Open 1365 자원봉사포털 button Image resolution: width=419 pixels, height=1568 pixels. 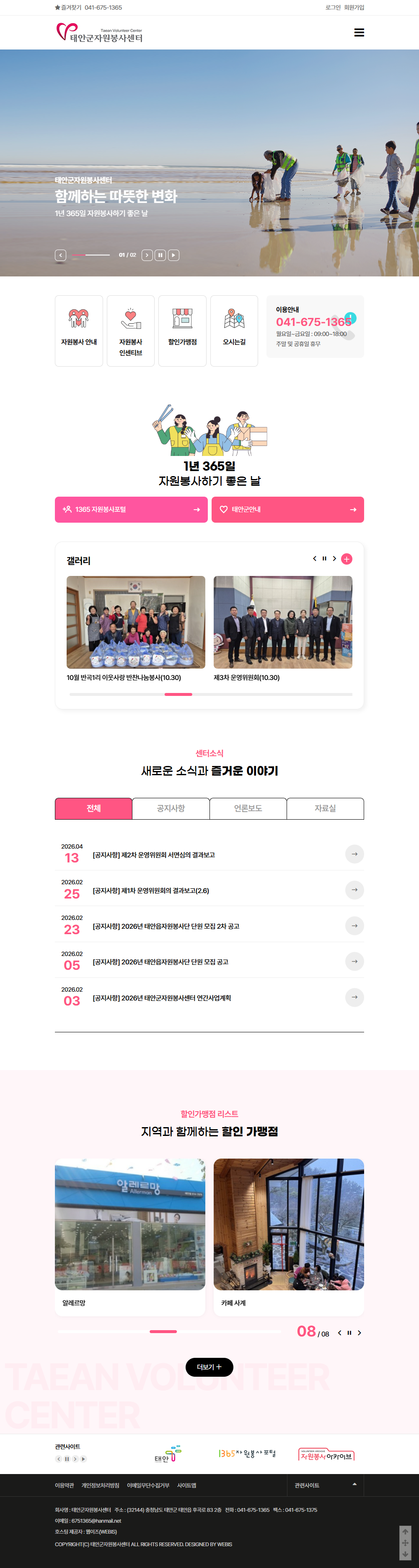(131, 510)
